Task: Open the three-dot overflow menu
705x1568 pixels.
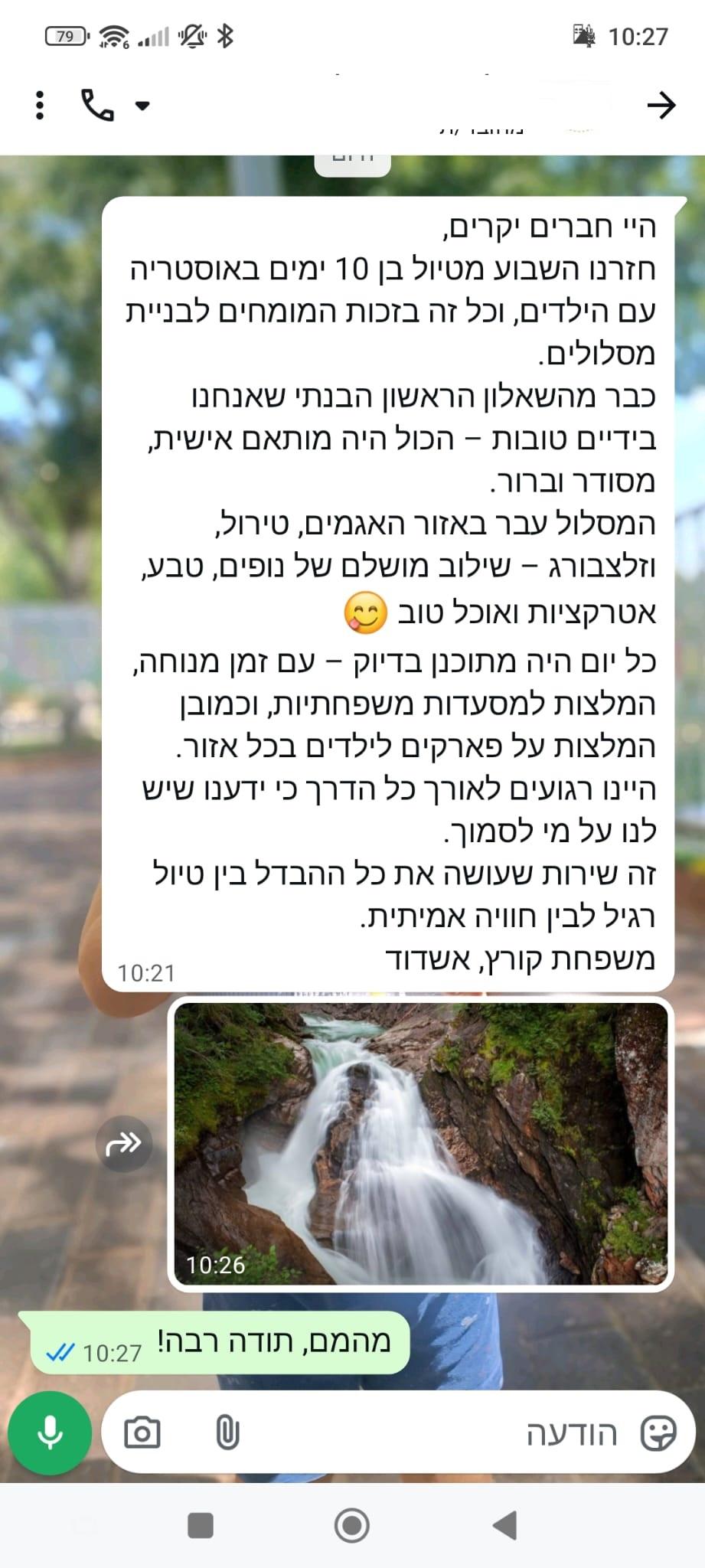Action: 40,105
